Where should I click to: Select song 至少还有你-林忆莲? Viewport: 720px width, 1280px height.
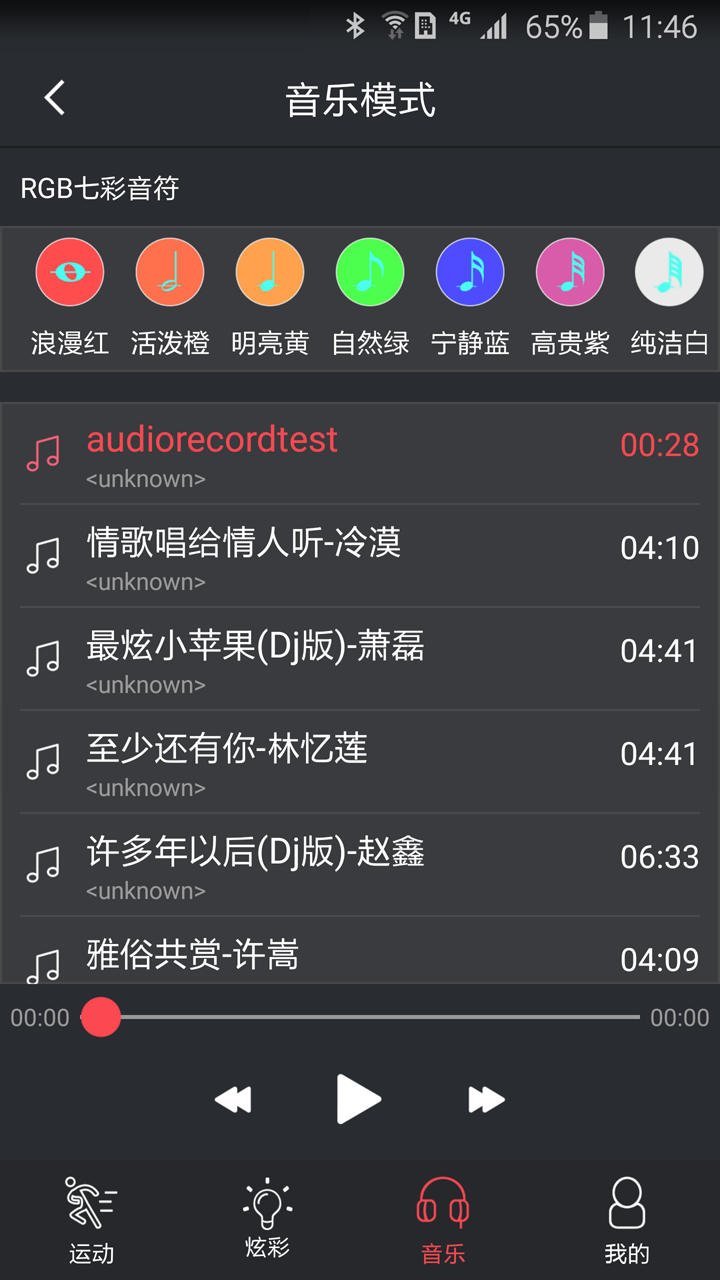[x=360, y=762]
